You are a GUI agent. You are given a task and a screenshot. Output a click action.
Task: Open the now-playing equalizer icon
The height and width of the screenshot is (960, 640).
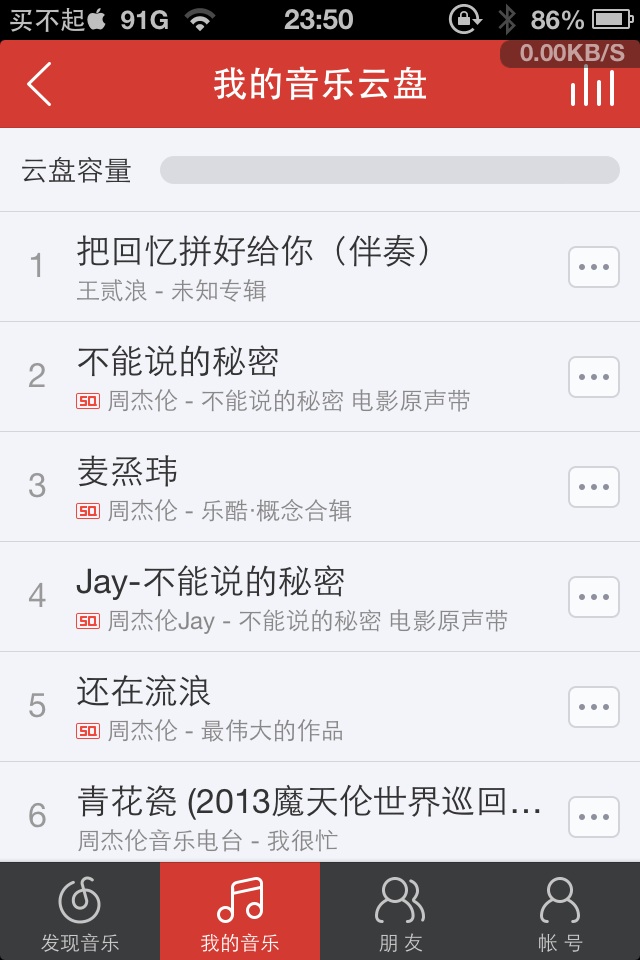pyautogui.click(x=592, y=87)
